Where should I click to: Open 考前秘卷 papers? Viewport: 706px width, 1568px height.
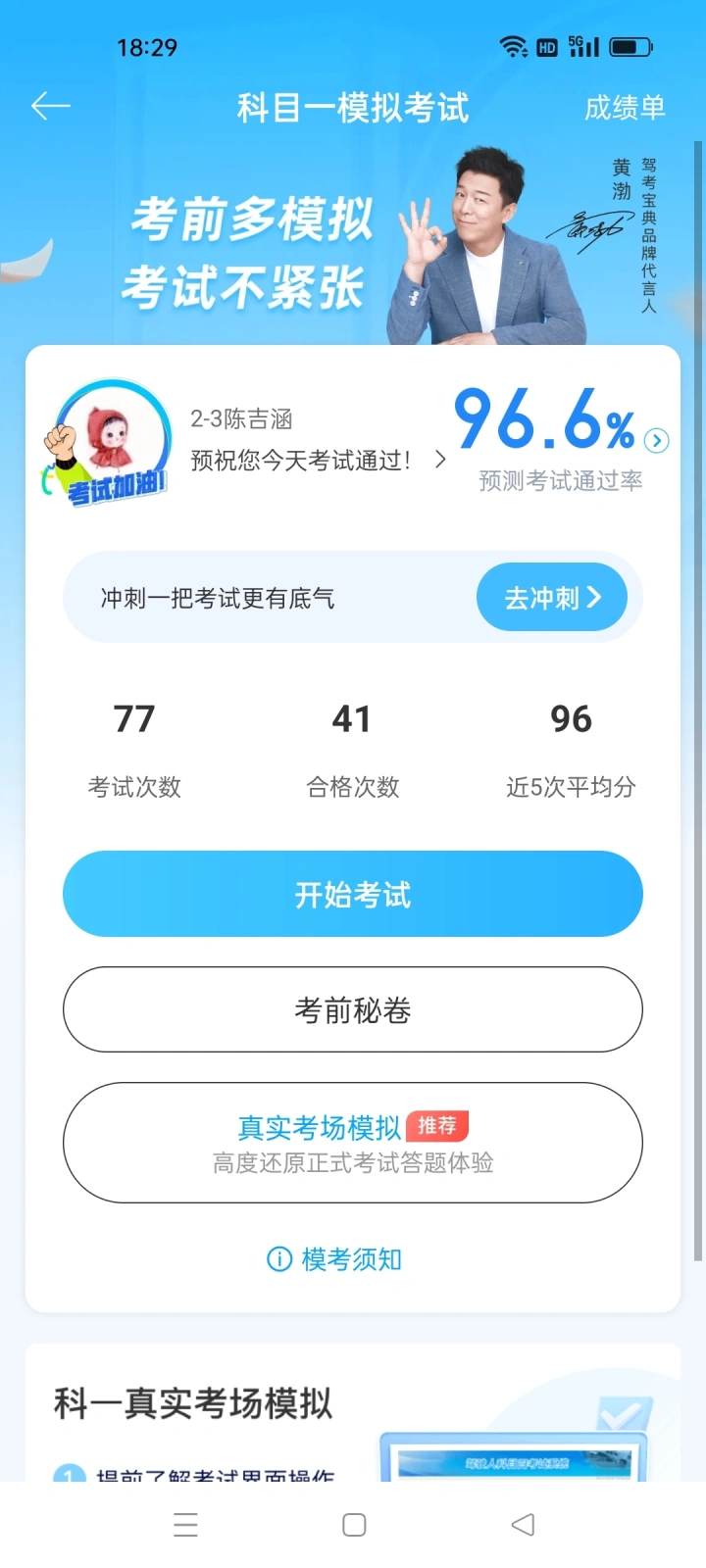point(353,1009)
